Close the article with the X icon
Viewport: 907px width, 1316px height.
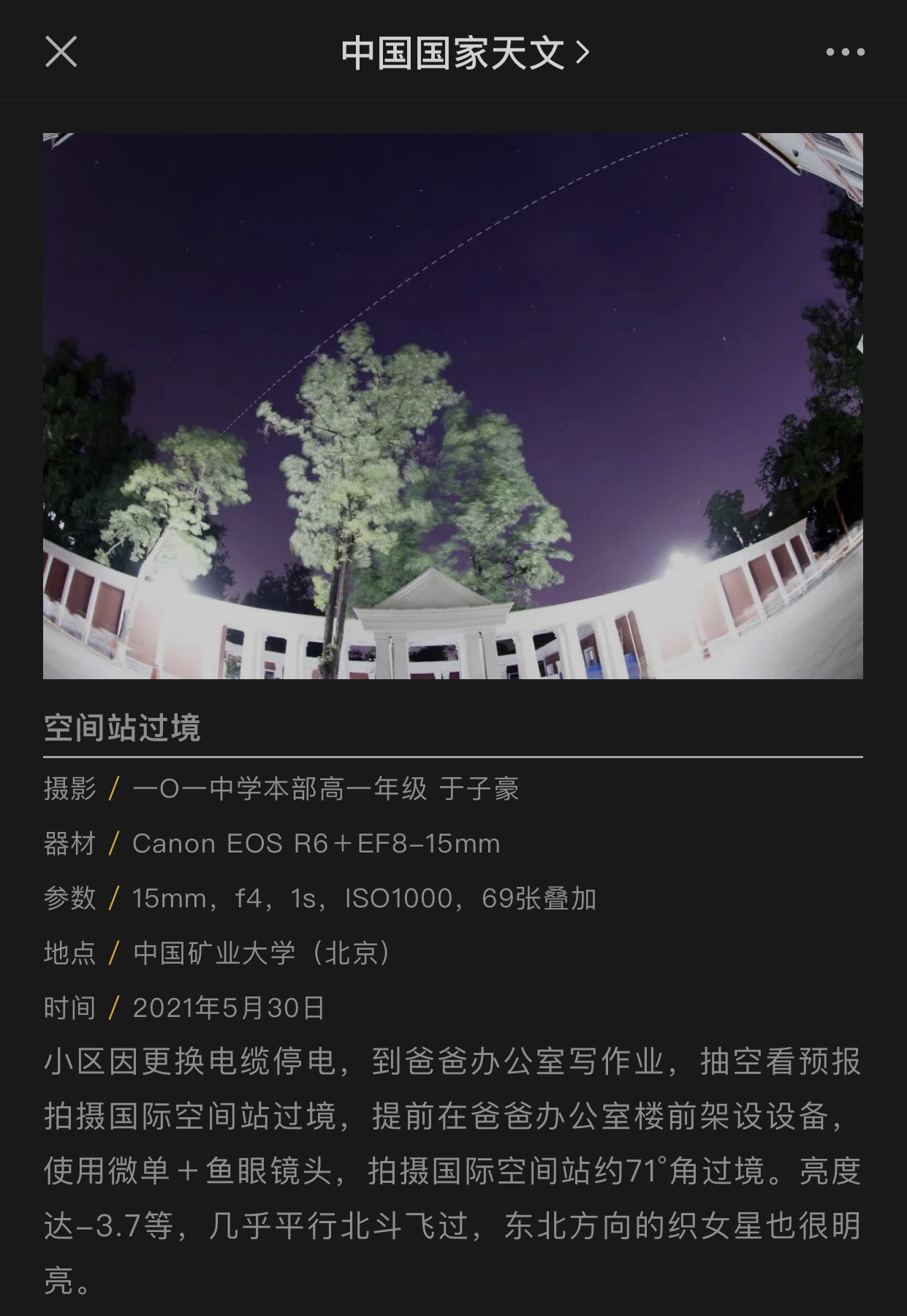click(x=61, y=52)
